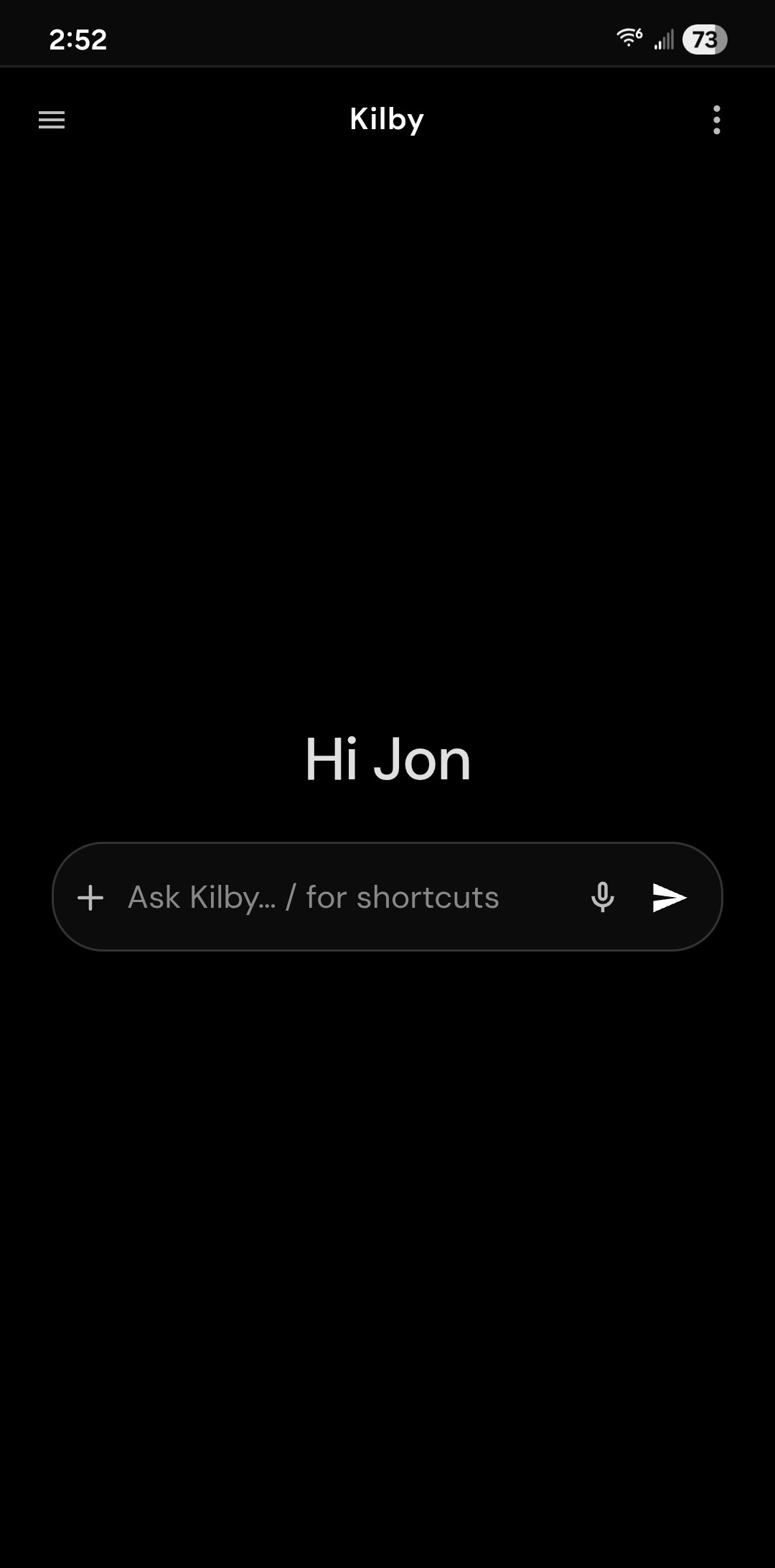The height and width of the screenshot is (1568, 775).
Task: Open the three-dot overflow menu
Action: [716, 120]
